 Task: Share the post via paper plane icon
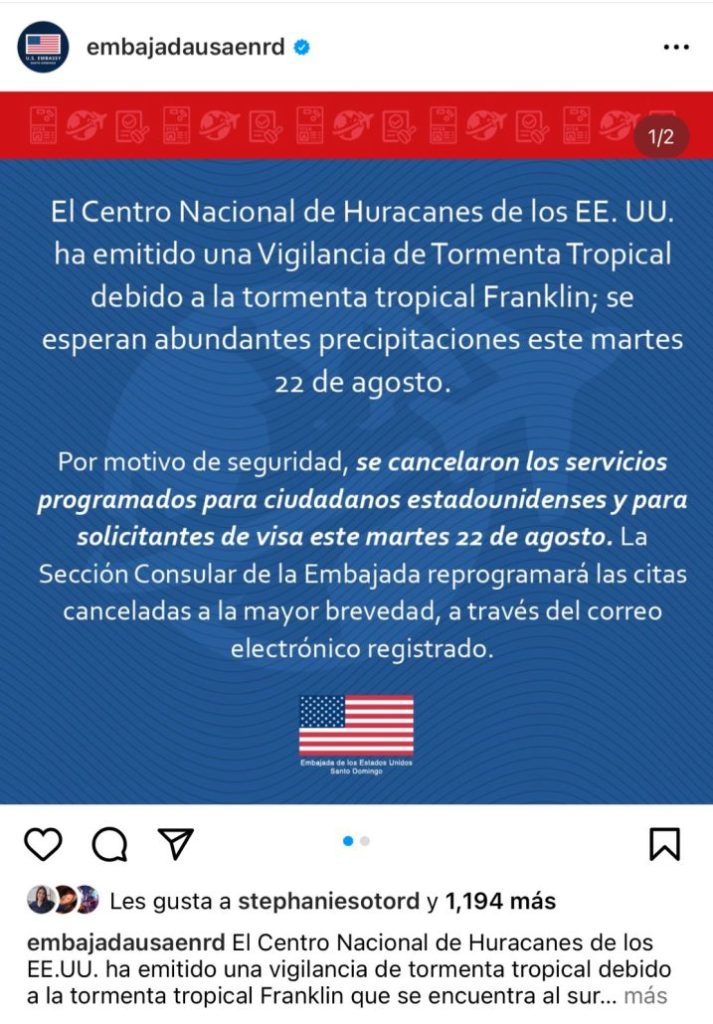pos(176,843)
